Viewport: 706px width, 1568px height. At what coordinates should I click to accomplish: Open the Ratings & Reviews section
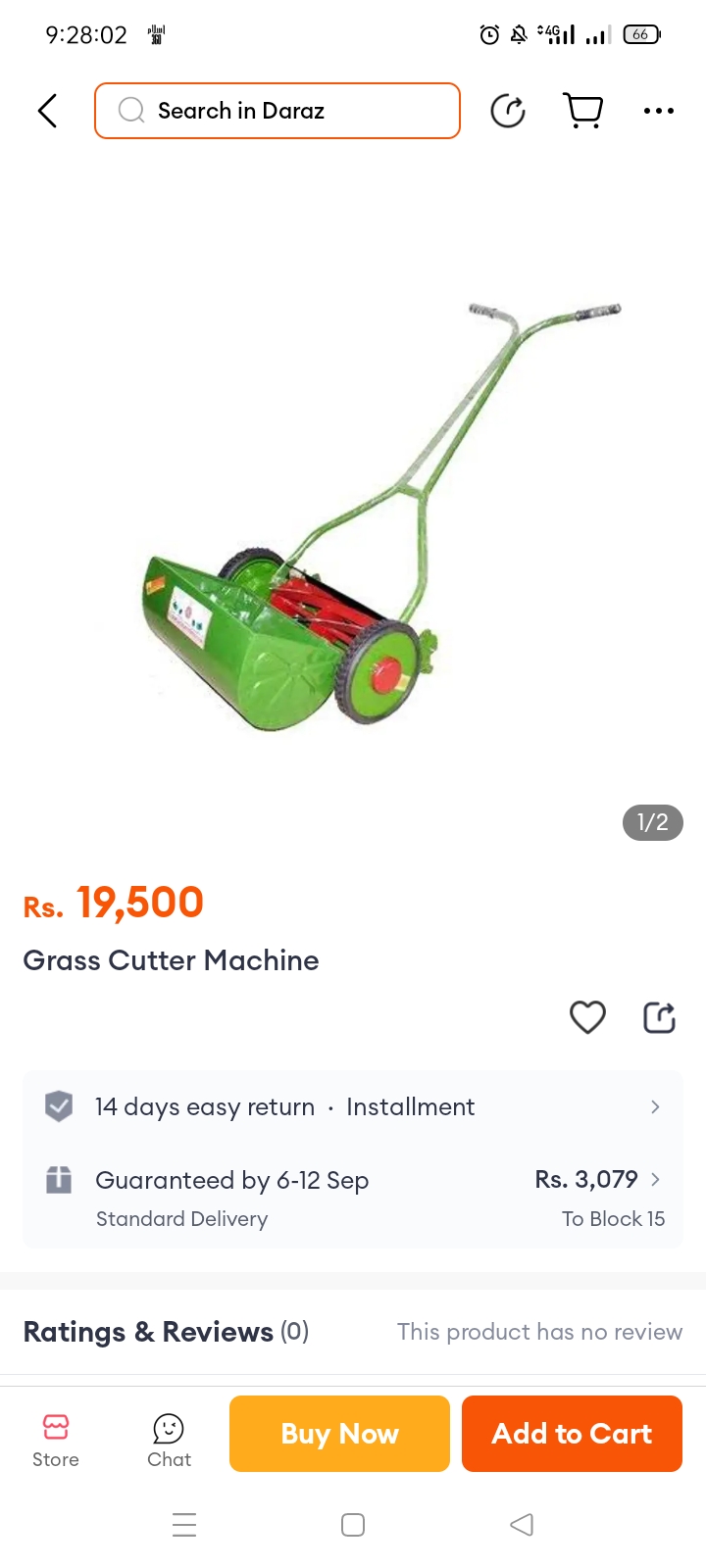tap(353, 1332)
